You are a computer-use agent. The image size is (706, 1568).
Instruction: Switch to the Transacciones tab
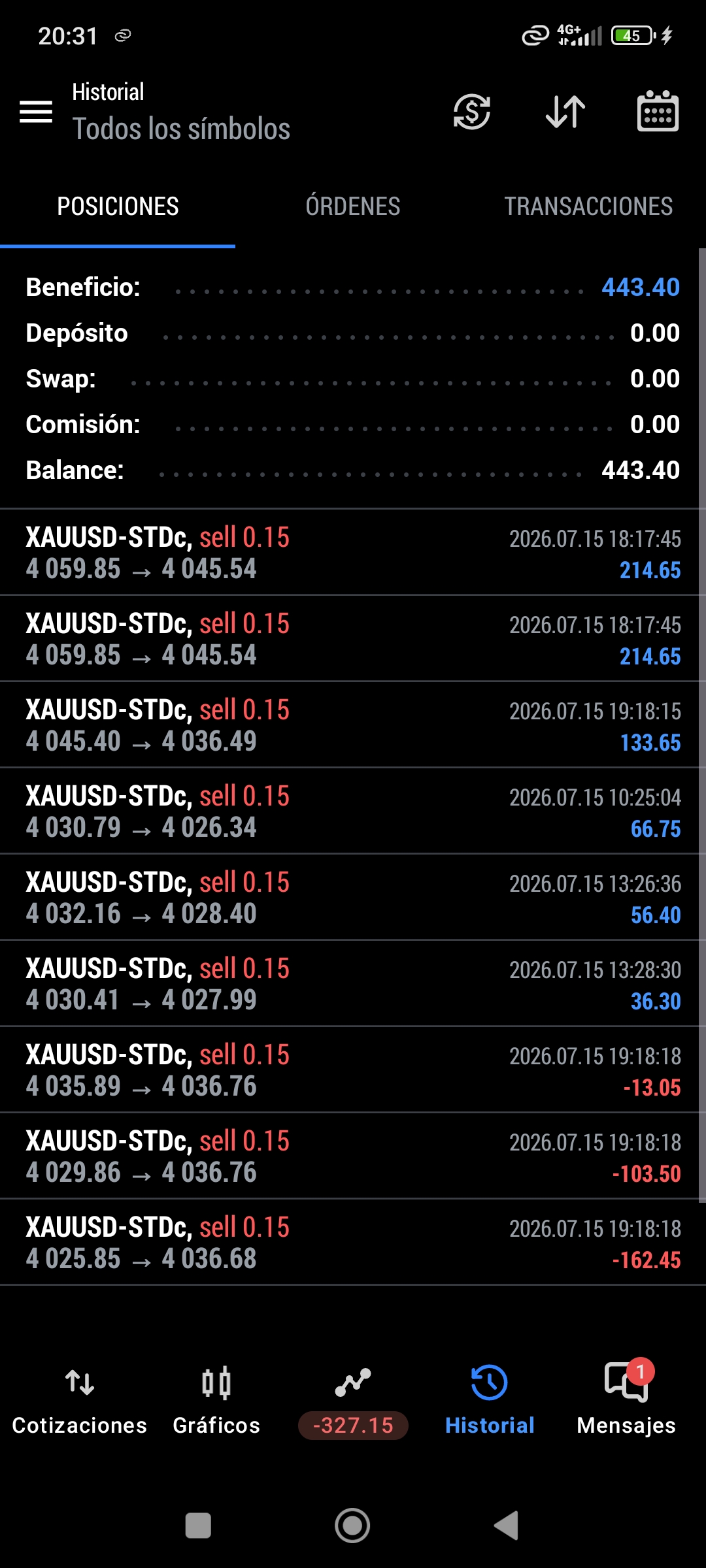pos(588,206)
